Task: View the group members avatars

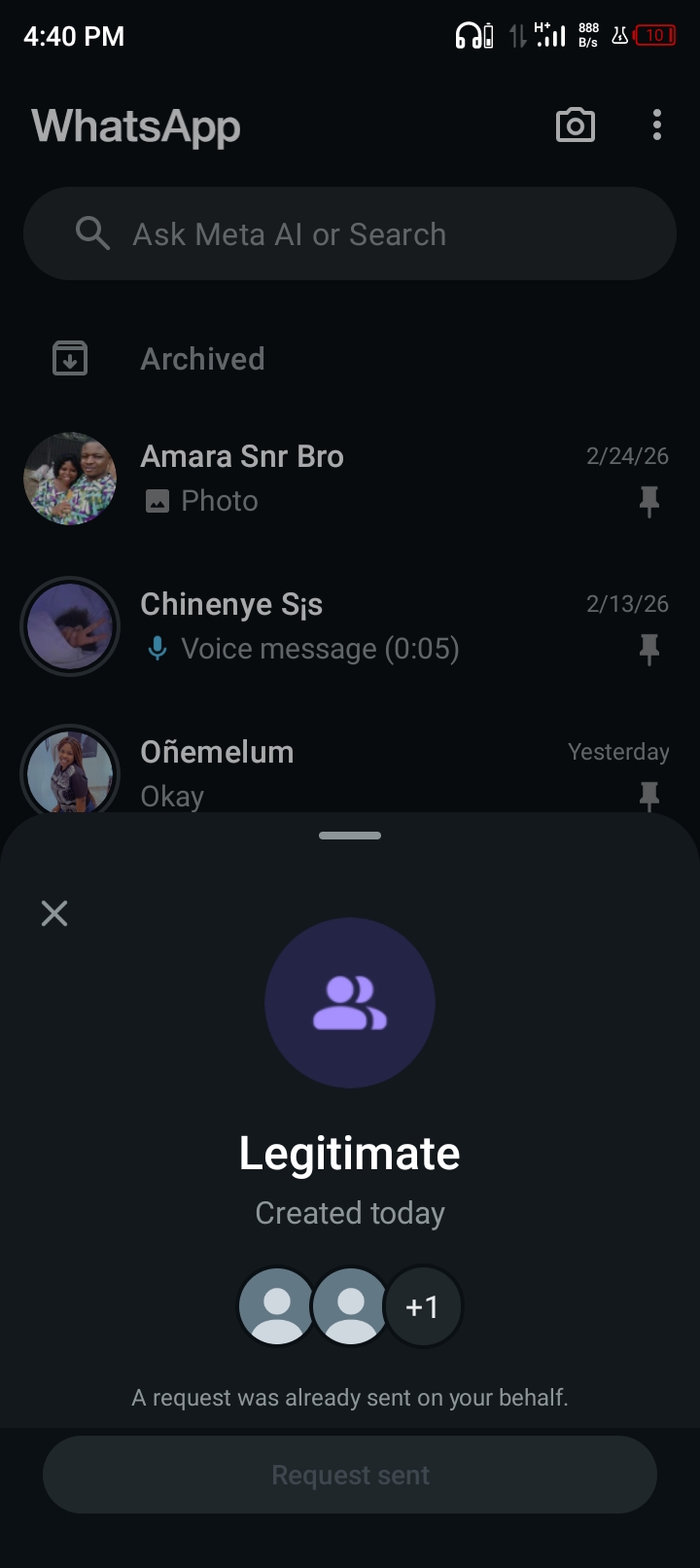Action: point(350,1306)
